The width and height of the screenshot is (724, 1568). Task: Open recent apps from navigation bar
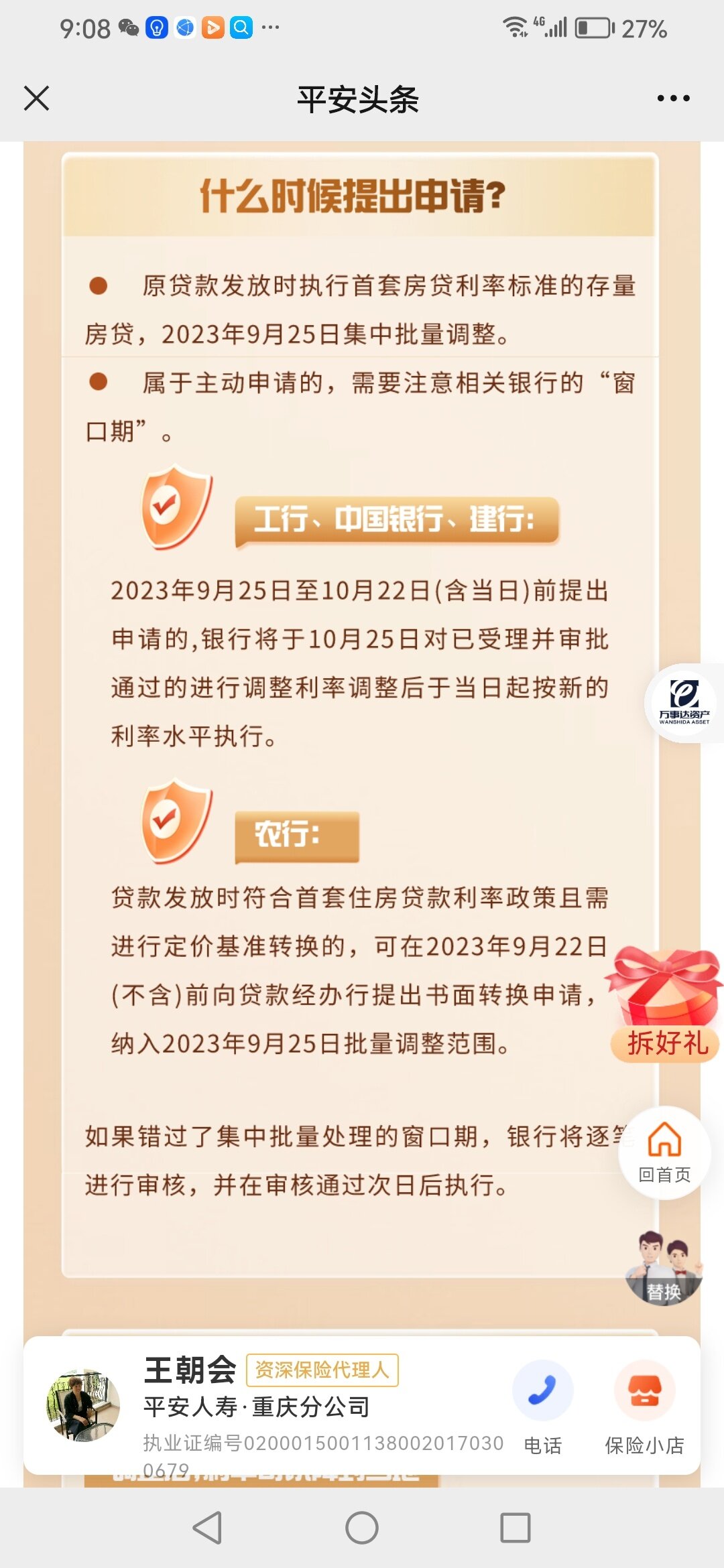pyautogui.click(x=516, y=1528)
